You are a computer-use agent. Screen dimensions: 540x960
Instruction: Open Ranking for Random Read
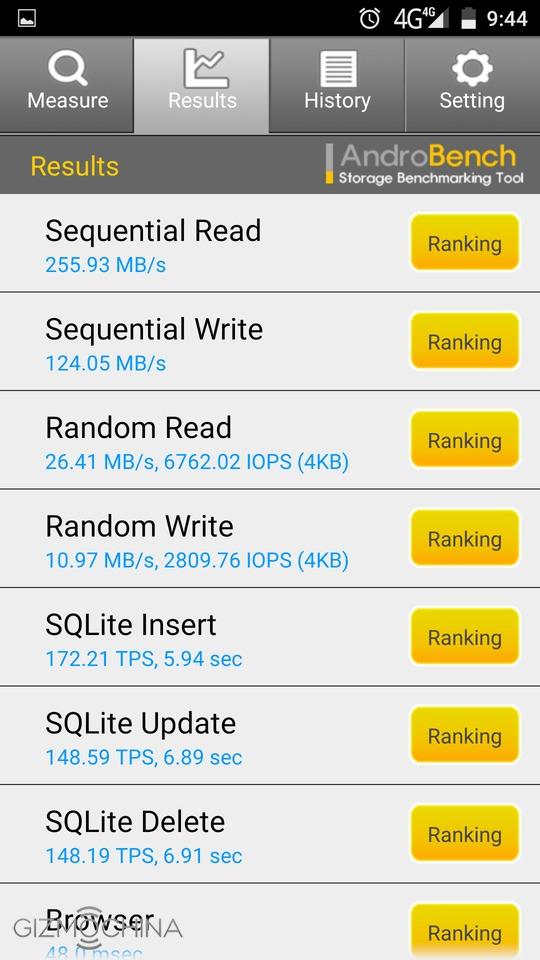coord(465,440)
